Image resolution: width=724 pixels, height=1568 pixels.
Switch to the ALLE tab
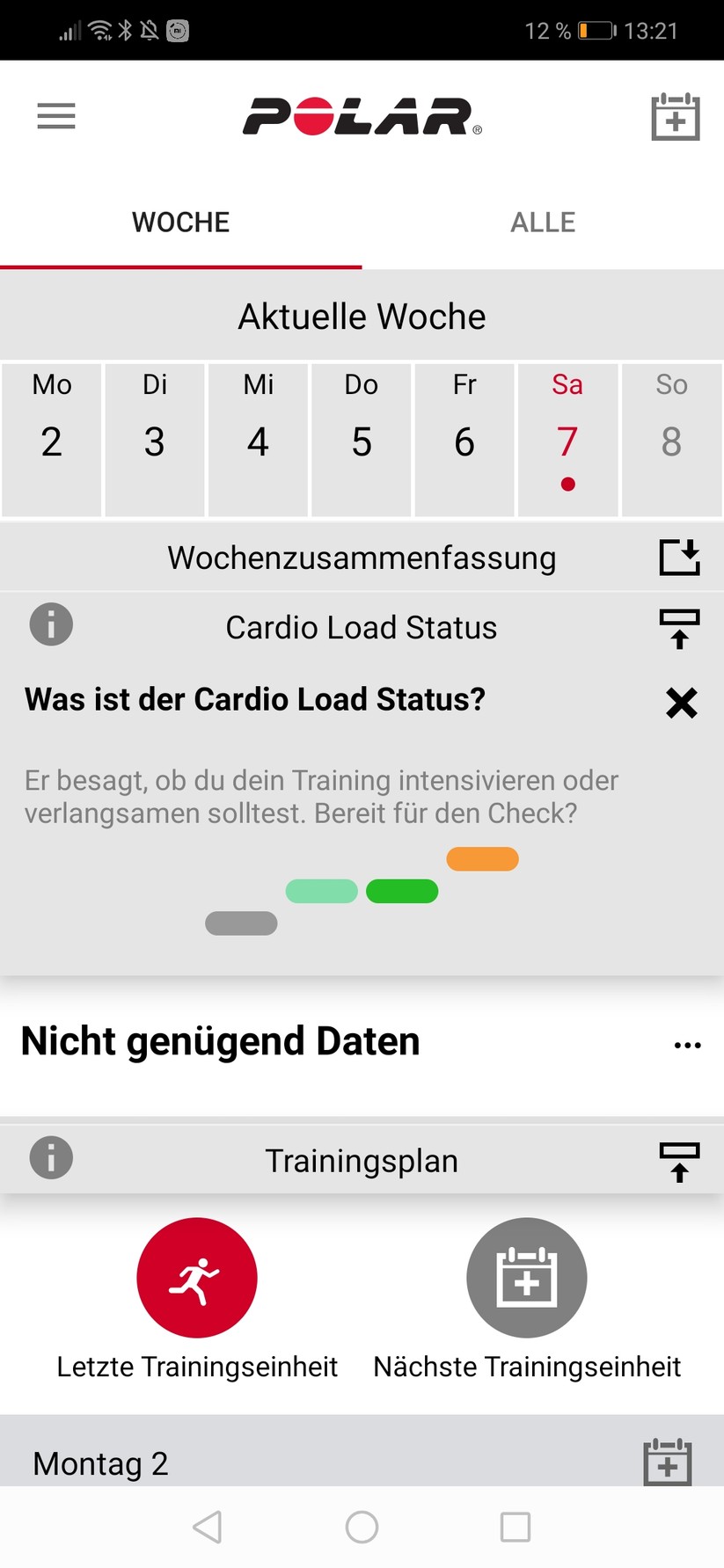[x=543, y=222]
